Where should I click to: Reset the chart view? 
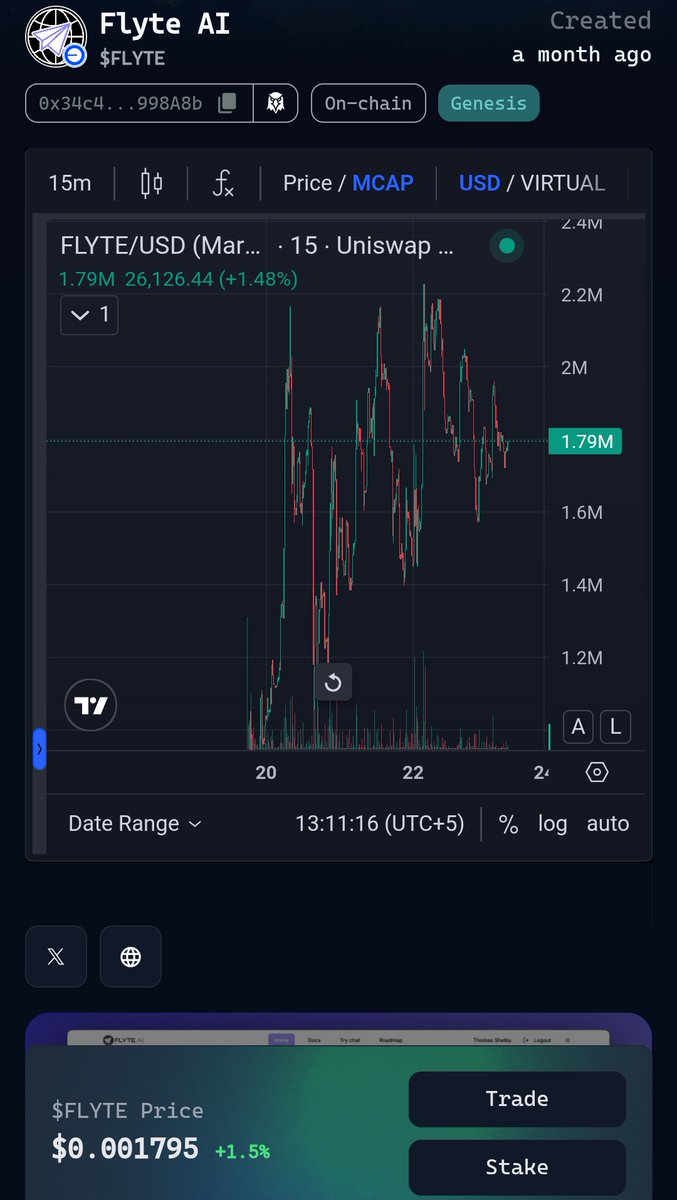coord(333,683)
